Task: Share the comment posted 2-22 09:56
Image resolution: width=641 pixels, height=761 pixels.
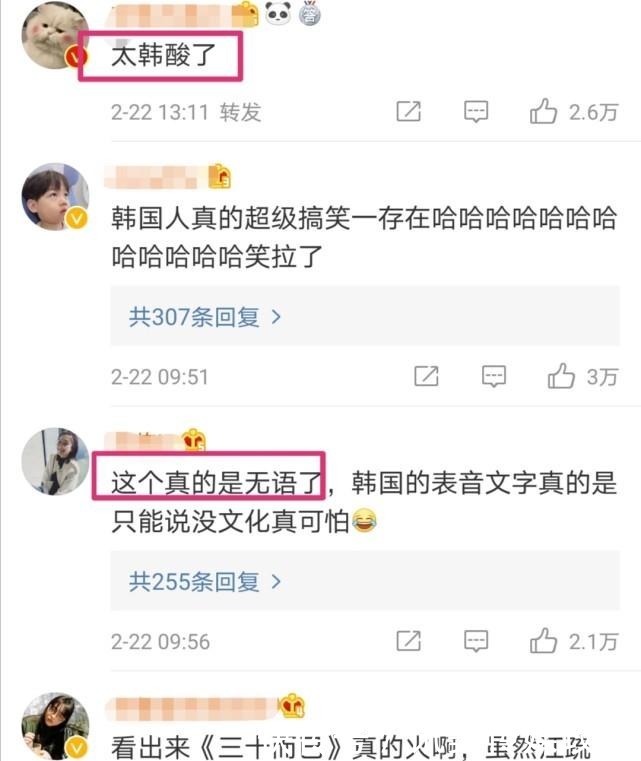Action: pyautogui.click(x=408, y=640)
